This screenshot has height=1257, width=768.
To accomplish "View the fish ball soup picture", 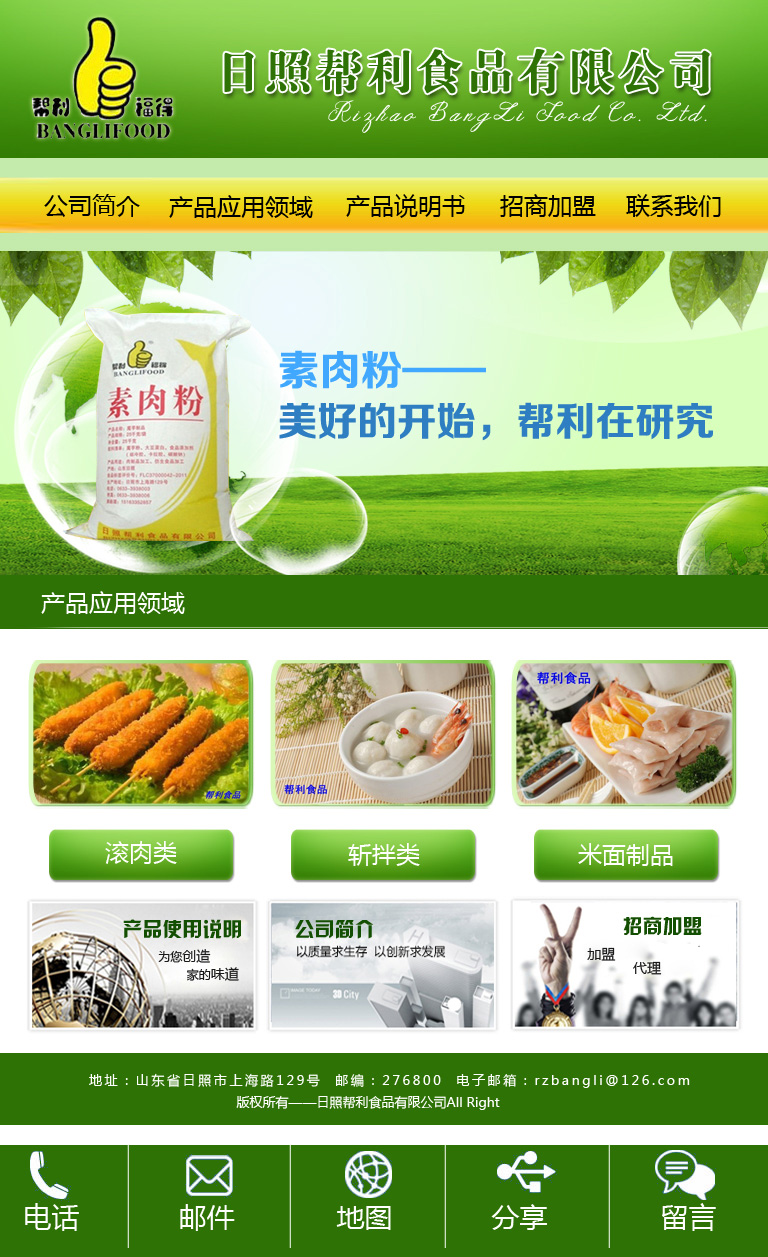I will (x=384, y=733).
